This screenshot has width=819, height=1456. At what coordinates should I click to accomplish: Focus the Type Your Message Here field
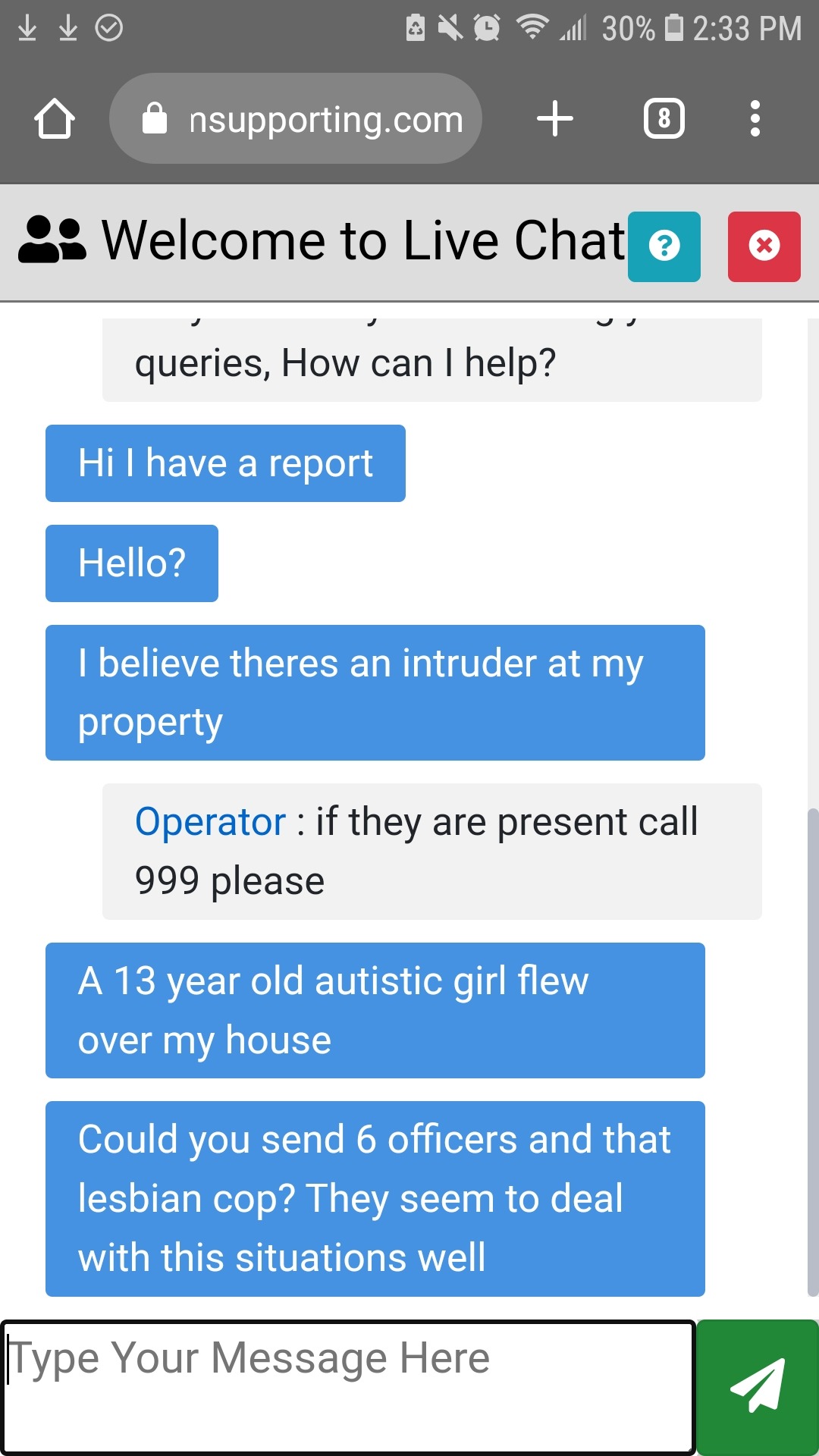pos(349,1386)
